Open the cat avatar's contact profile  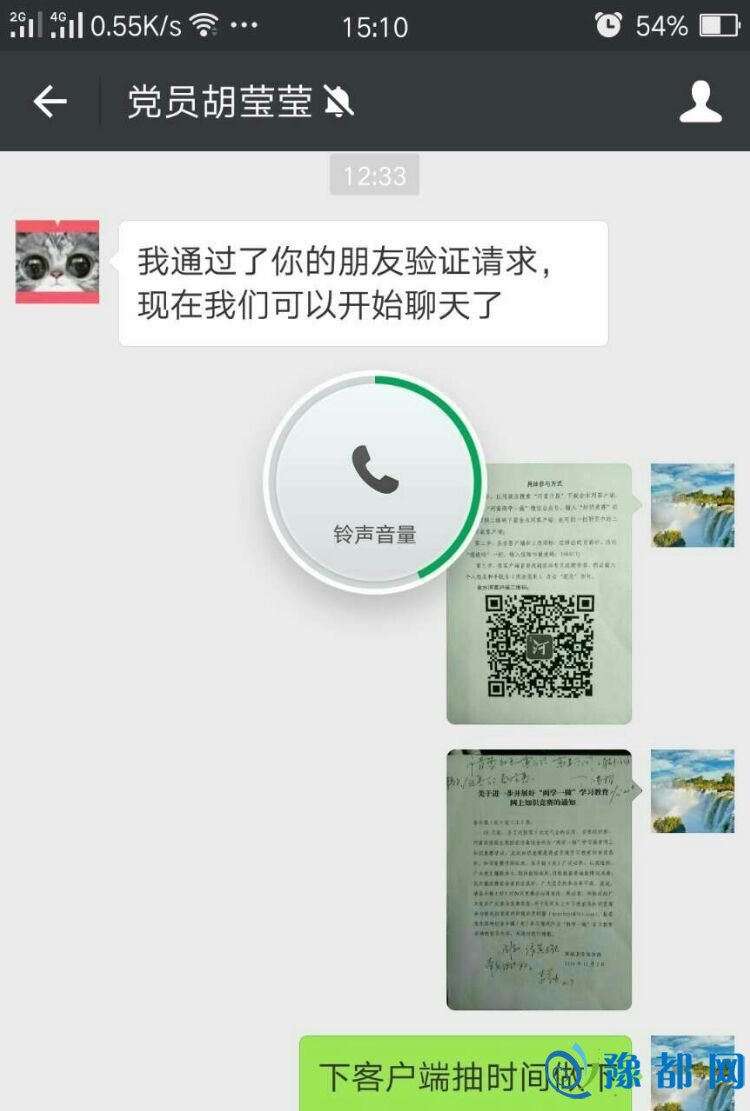click(x=57, y=262)
